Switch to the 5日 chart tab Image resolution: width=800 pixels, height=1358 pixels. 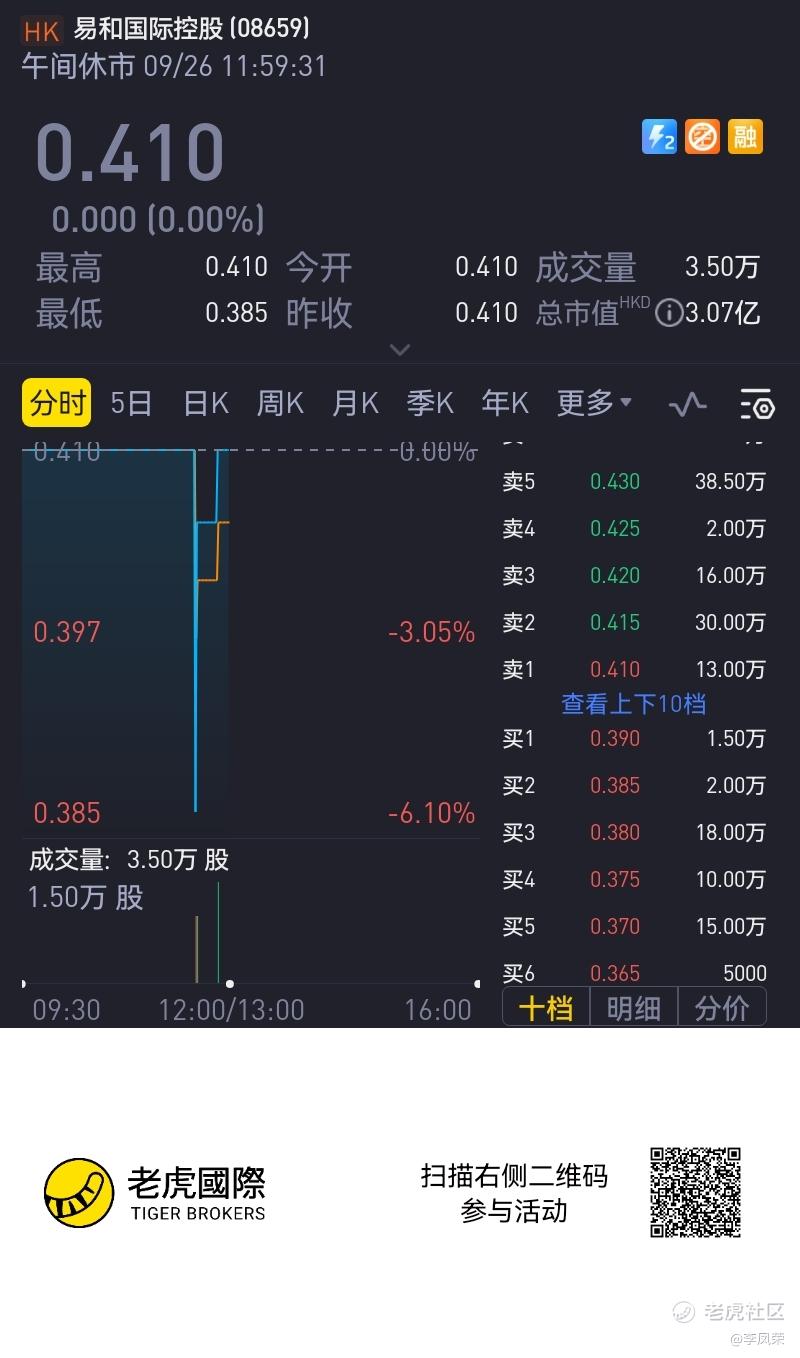point(131,403)
